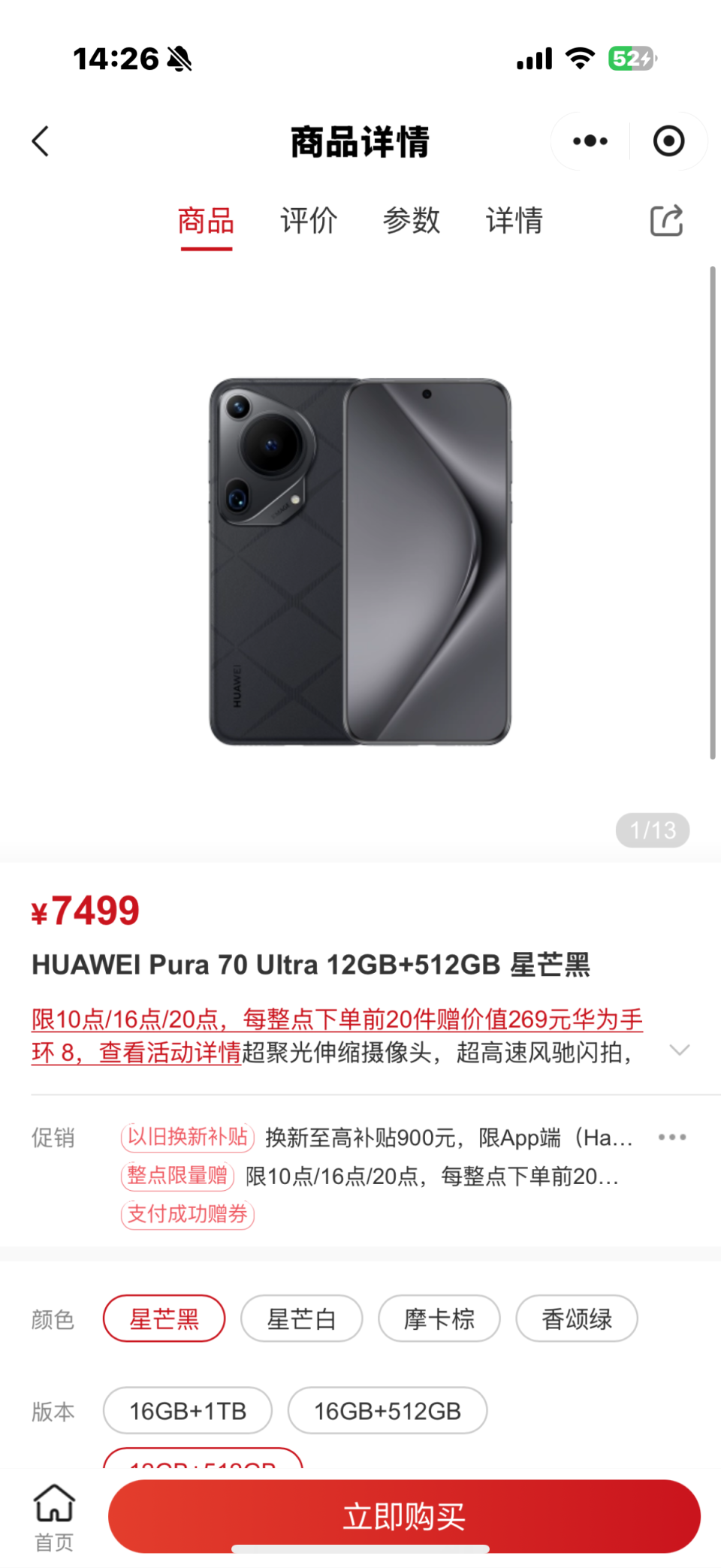This screenshot has height=1568, width=721.
Task: Tap the back arrow to return
Action: coord(41,141)
